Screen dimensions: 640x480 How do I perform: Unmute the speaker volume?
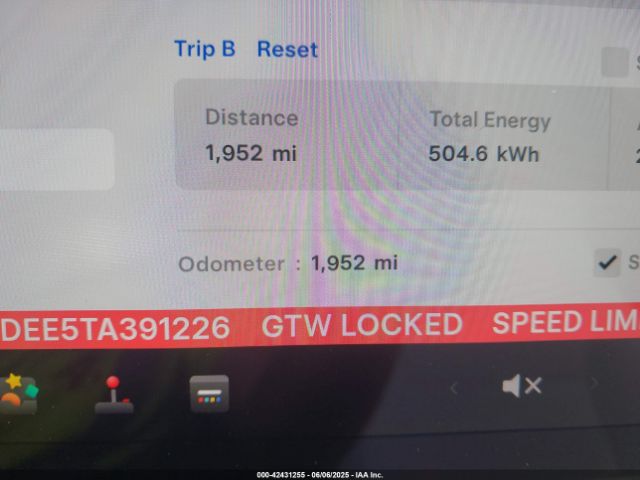coord(521,386)
